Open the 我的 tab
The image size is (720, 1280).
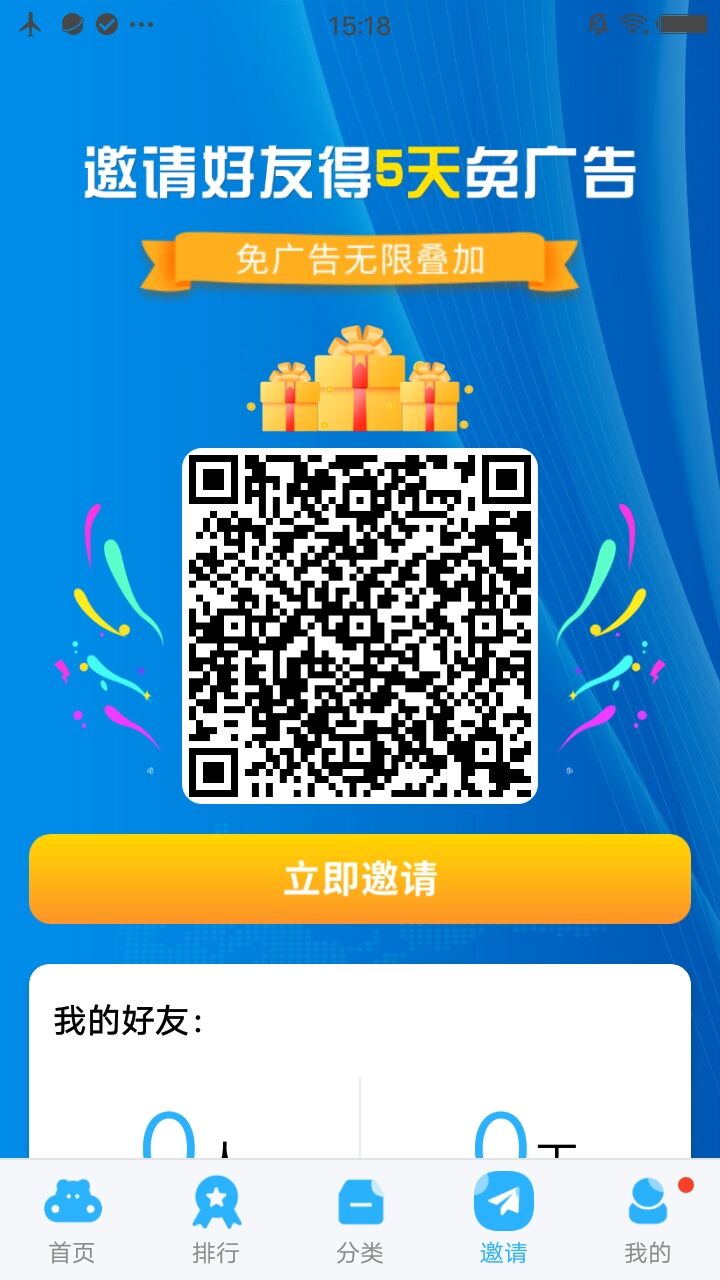[x=648, y=1220]
